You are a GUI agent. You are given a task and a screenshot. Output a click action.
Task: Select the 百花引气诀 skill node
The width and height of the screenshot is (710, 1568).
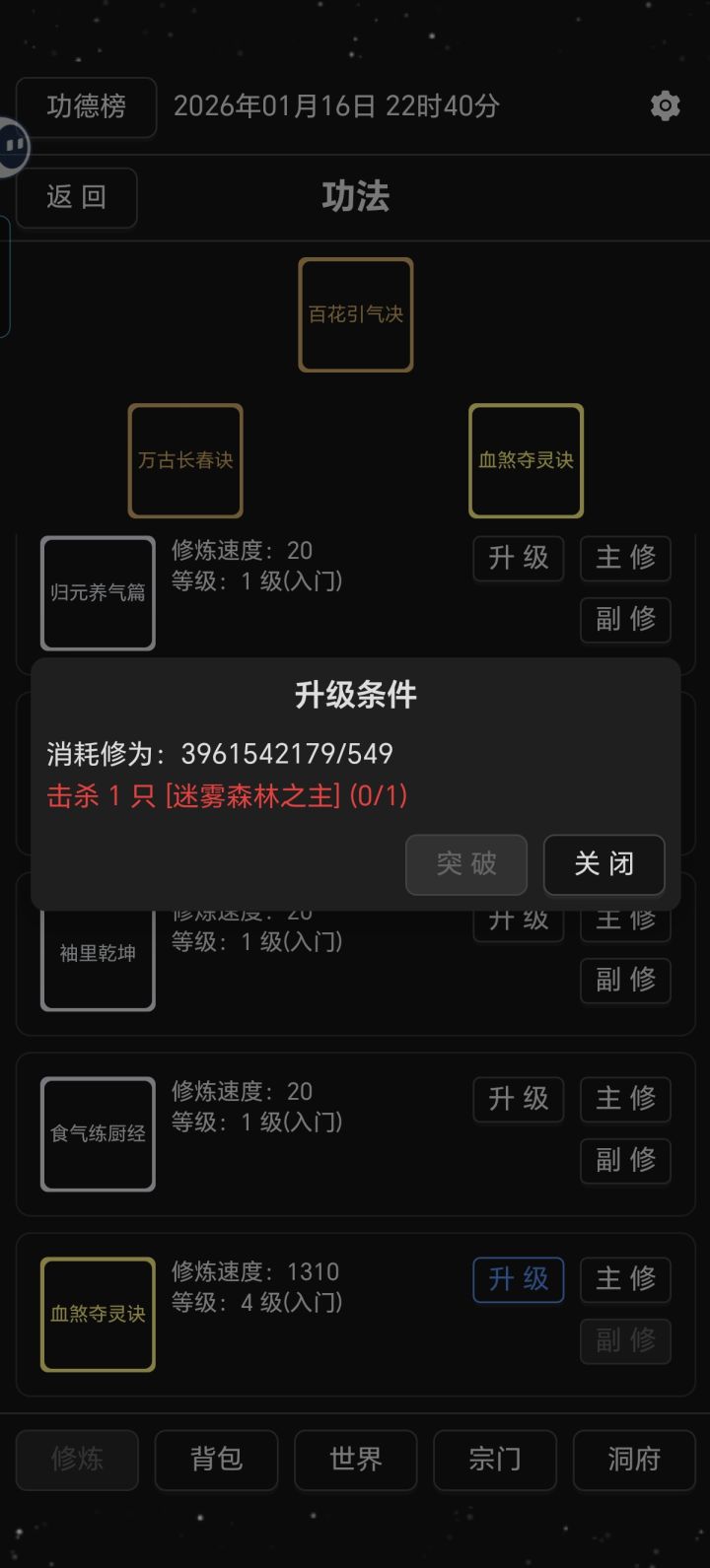point(355,313)
